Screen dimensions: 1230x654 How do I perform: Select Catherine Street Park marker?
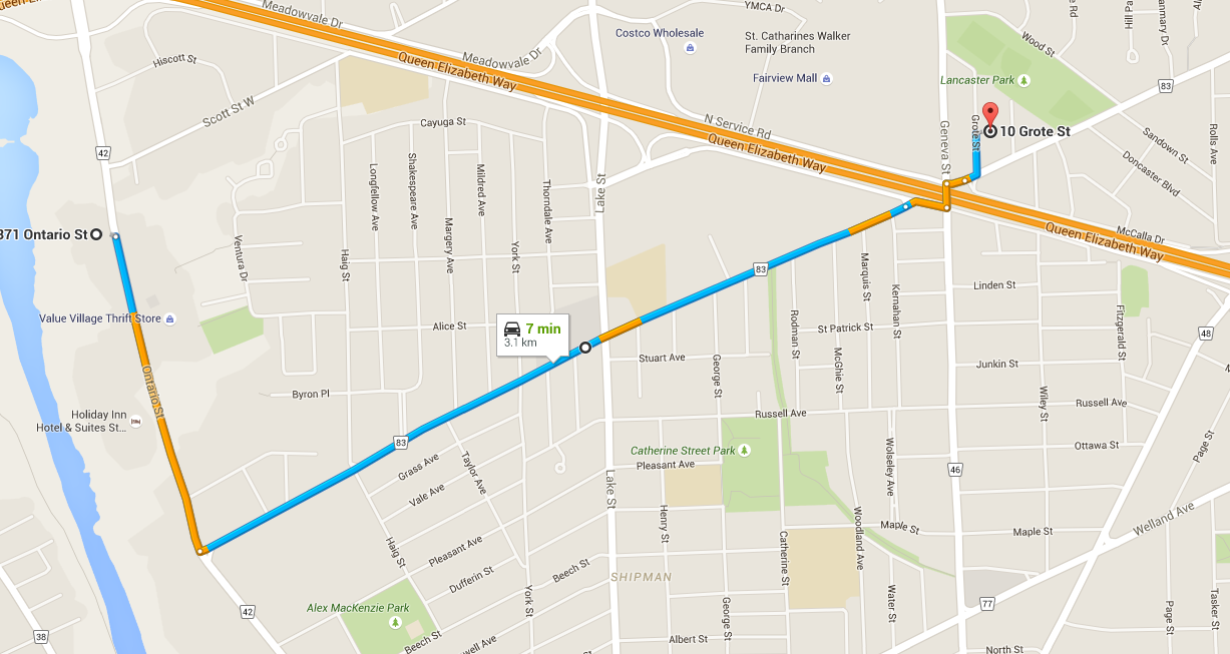pos(744,451)
